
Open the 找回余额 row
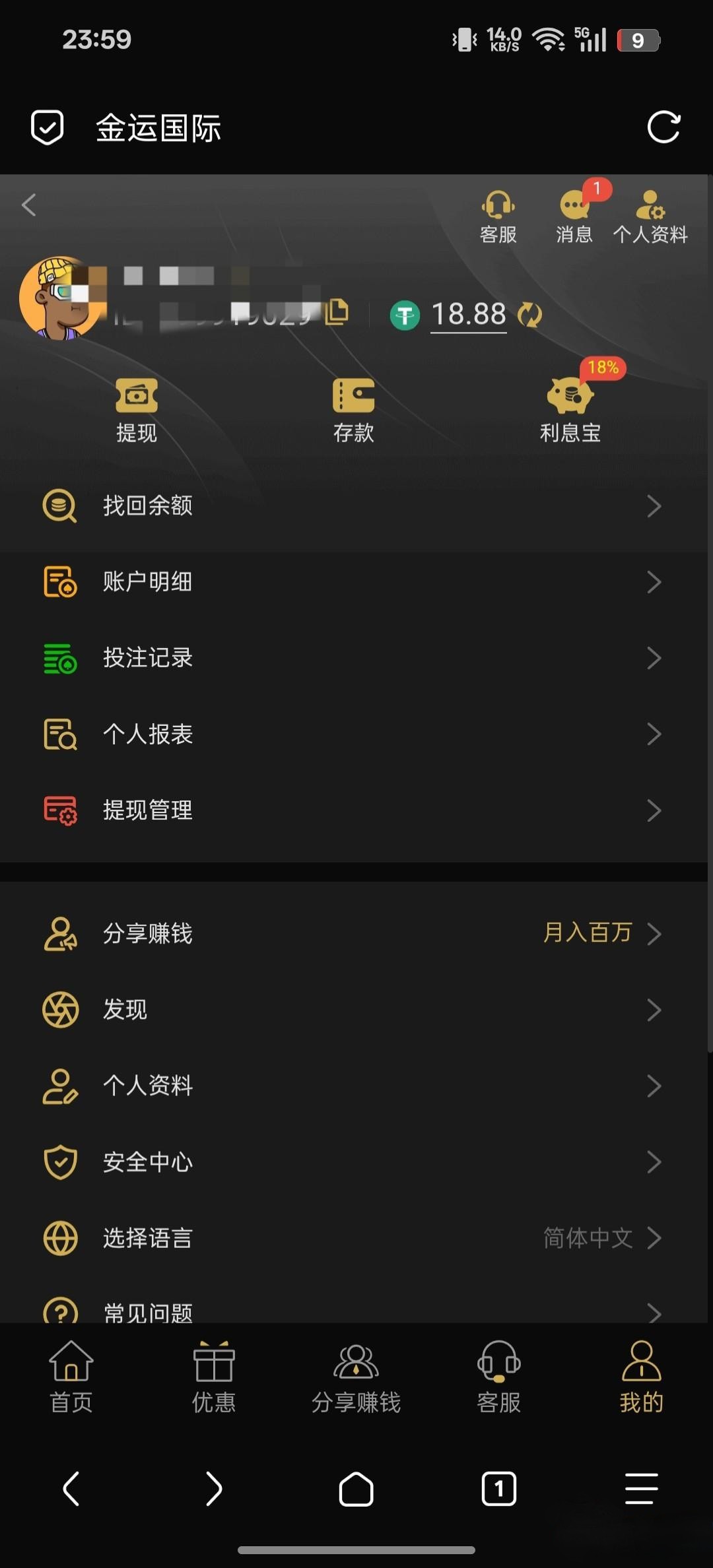click(356, 506)
